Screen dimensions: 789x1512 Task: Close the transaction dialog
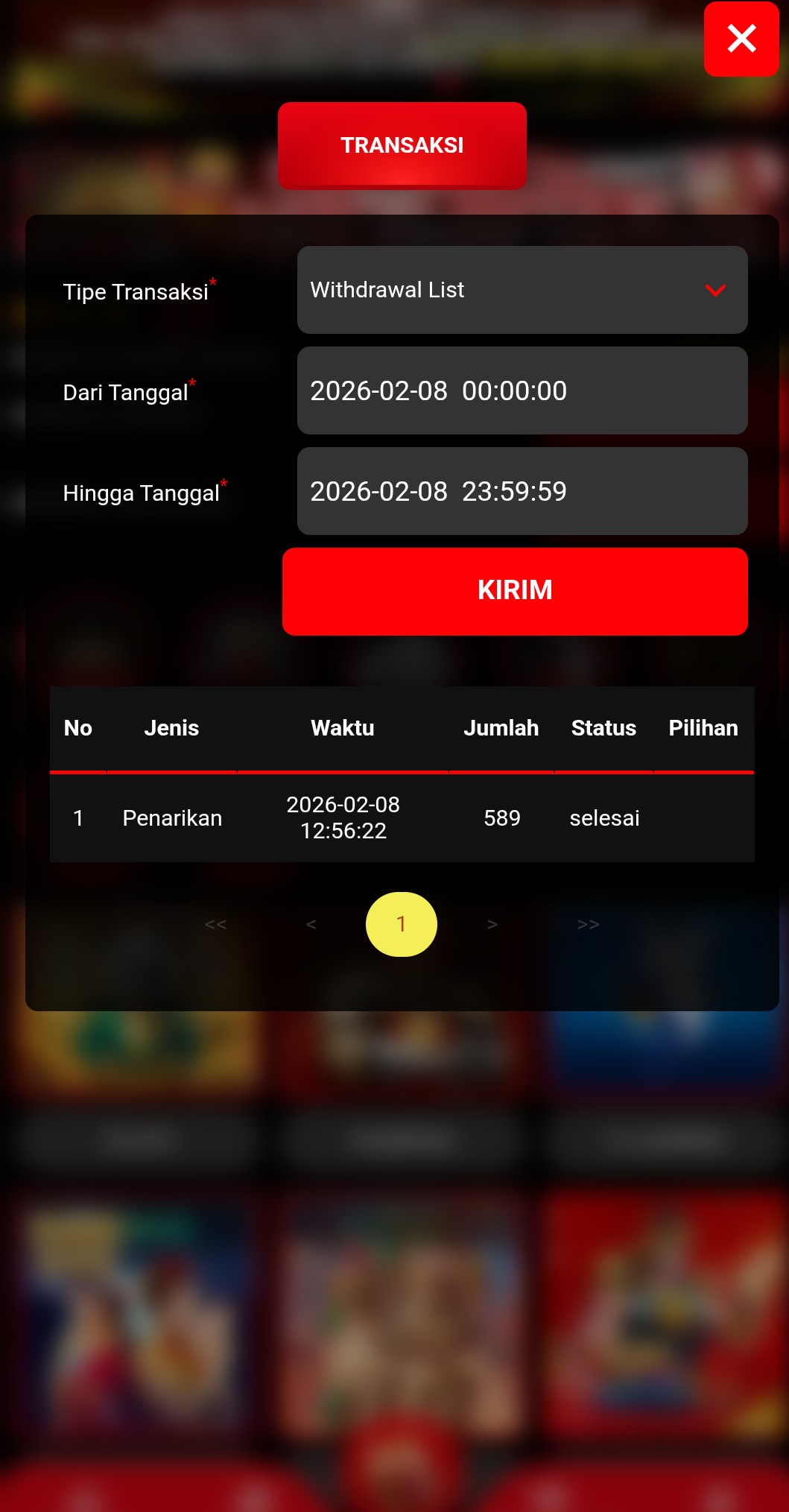tap(741, 39)
